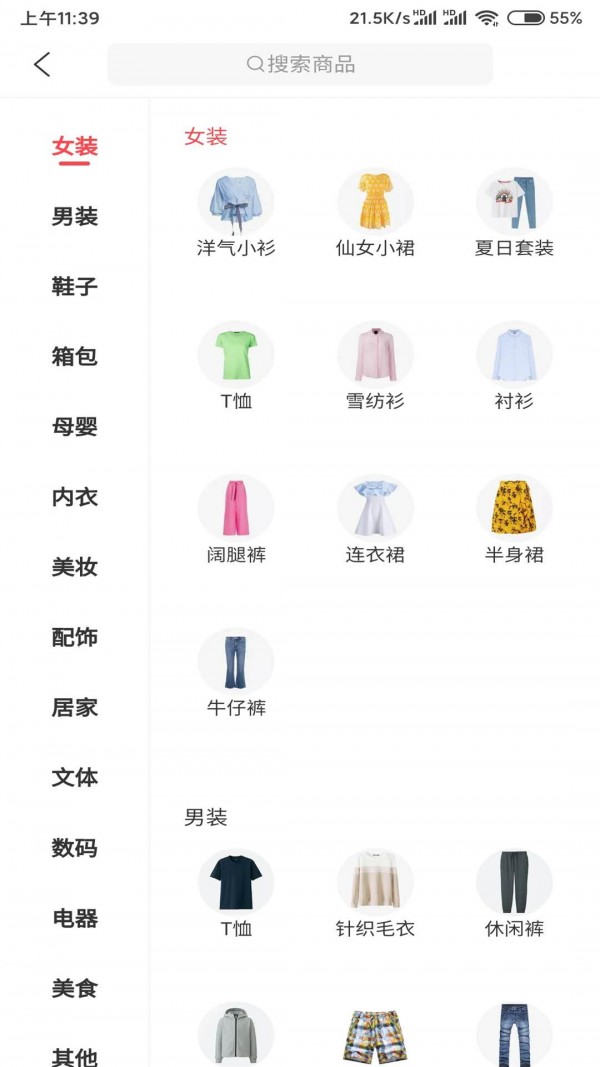
Task: Open the 配饰 category
Action: pyautogui.click(x=75, y=637)
